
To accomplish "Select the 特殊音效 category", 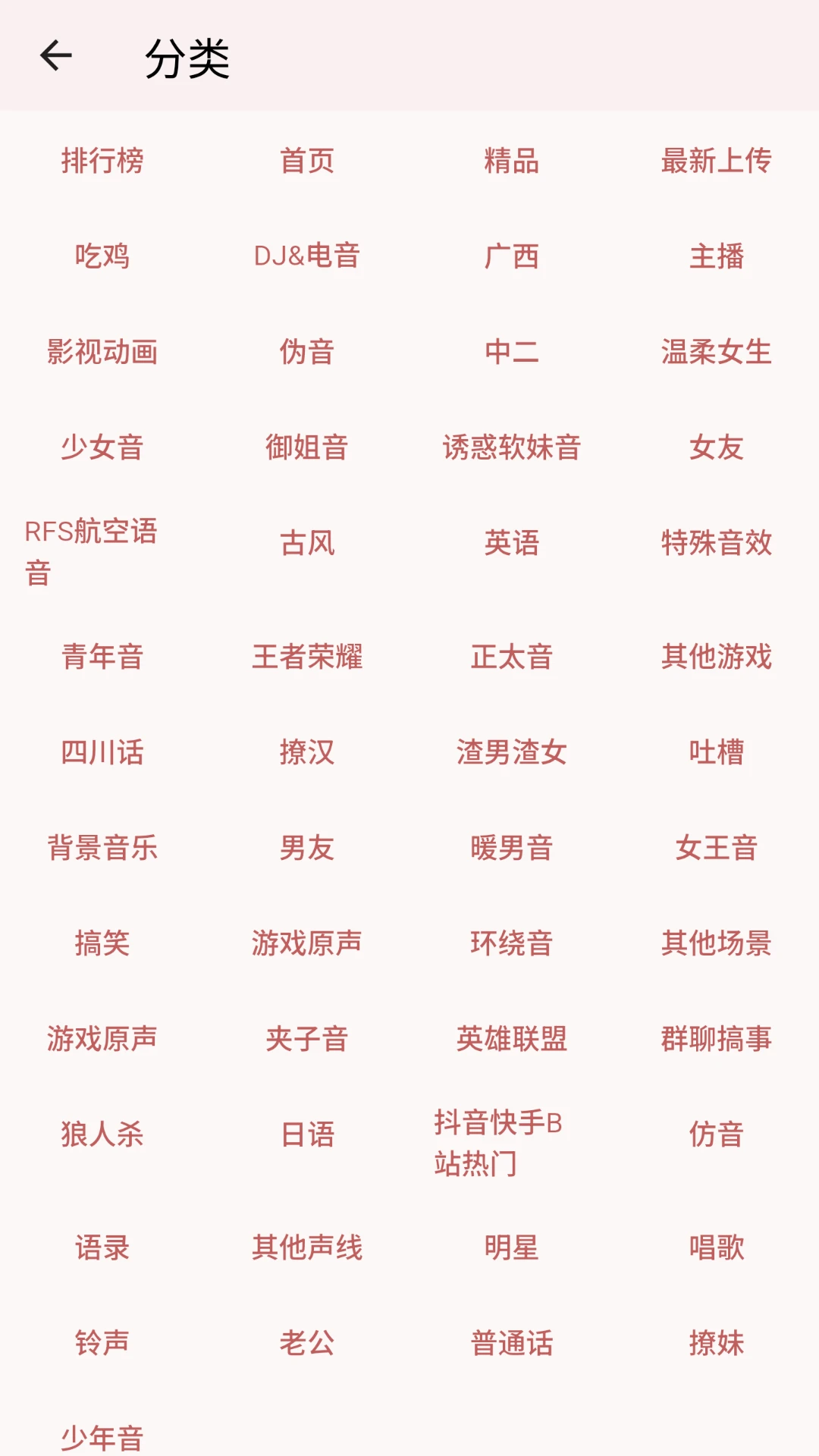I will coord(717,543).
